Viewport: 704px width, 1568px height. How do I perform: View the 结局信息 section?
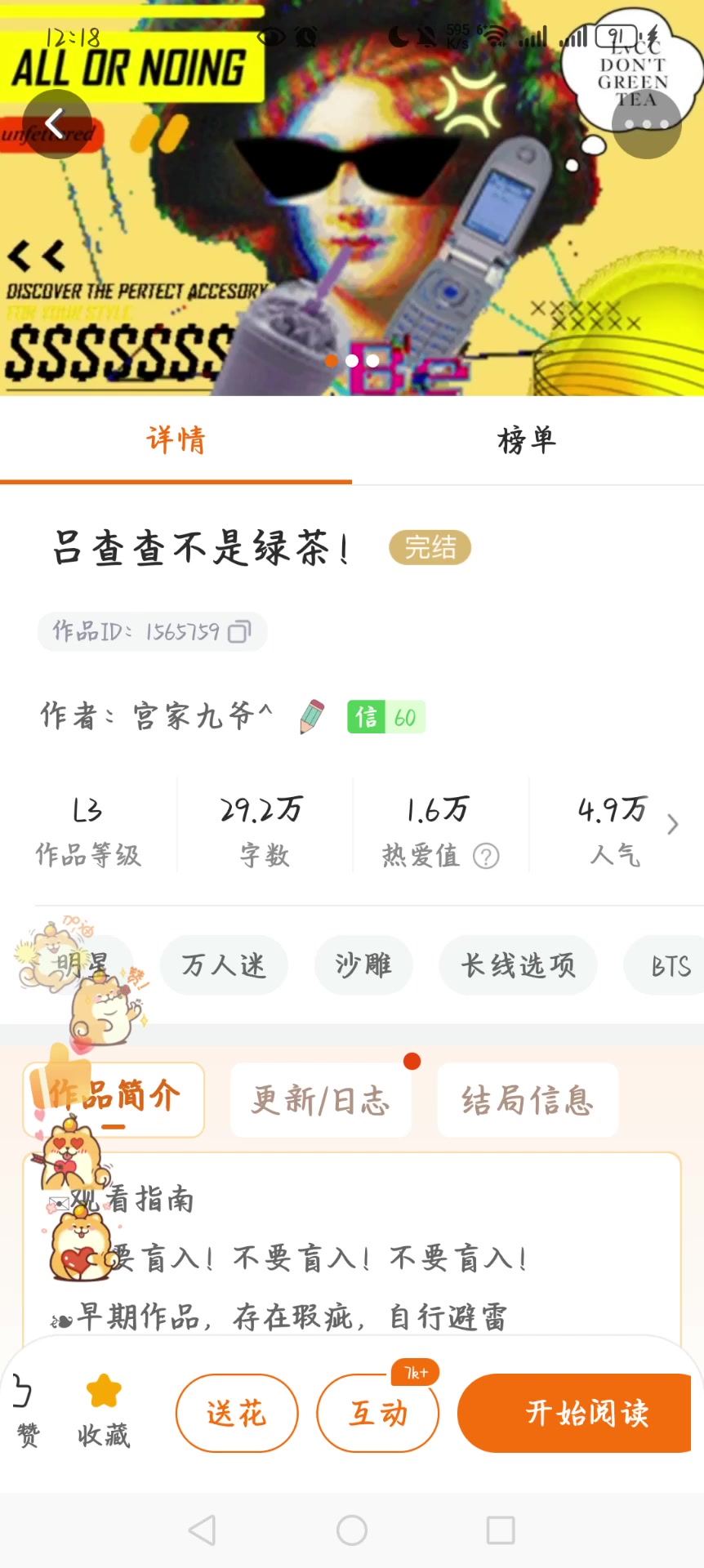coord(528,1100)
